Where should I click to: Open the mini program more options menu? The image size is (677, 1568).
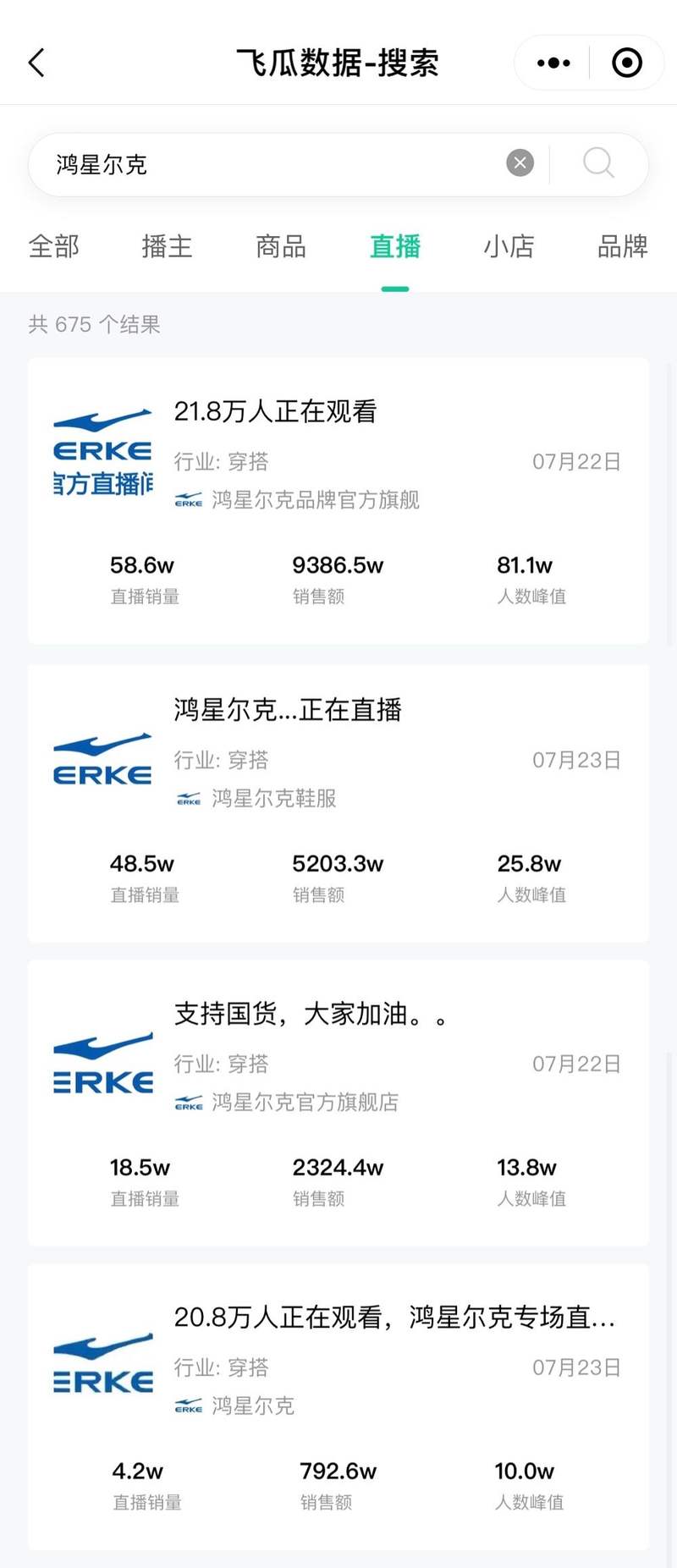point(553,63)
